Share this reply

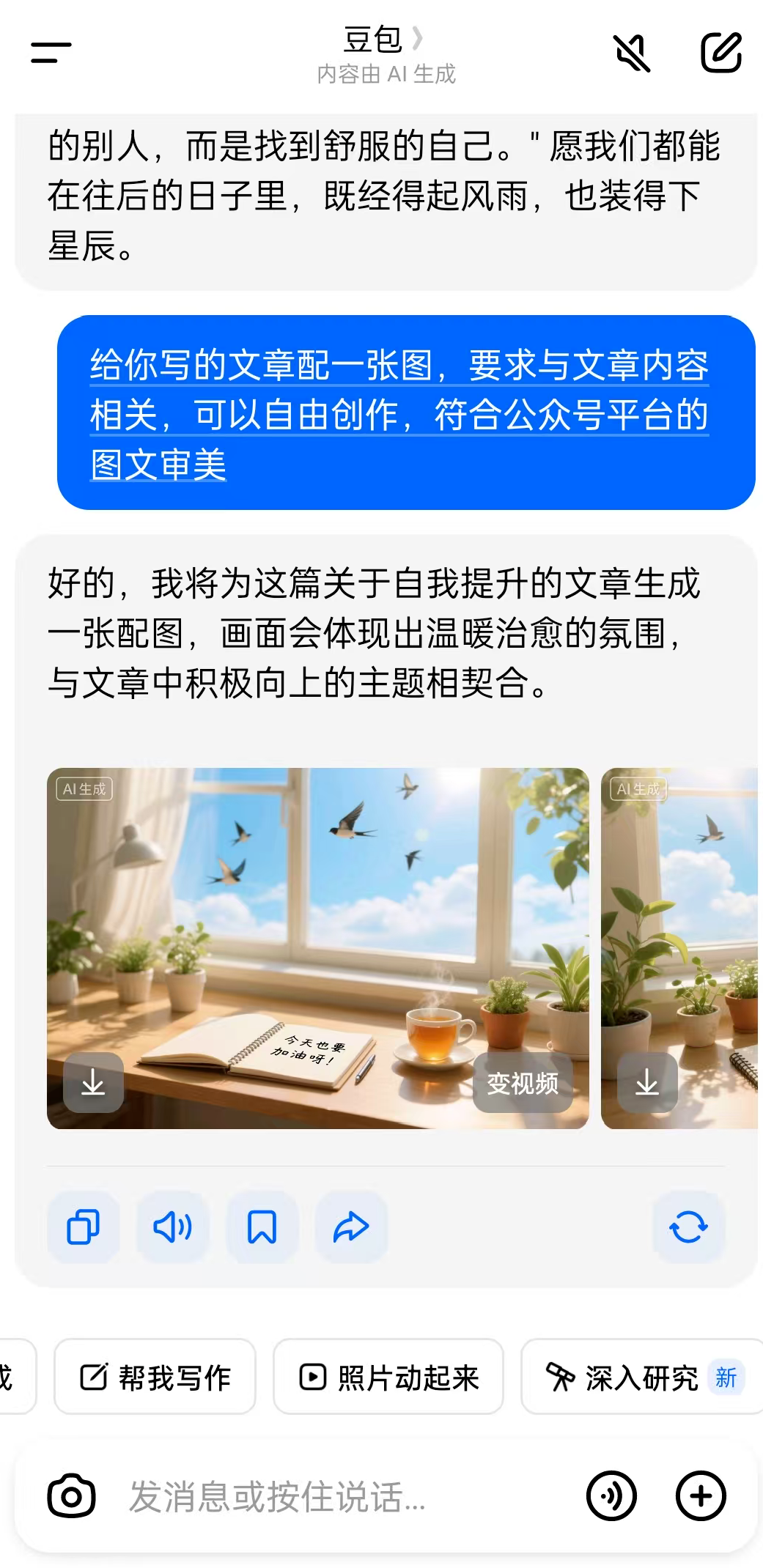tap(351, 1227)
